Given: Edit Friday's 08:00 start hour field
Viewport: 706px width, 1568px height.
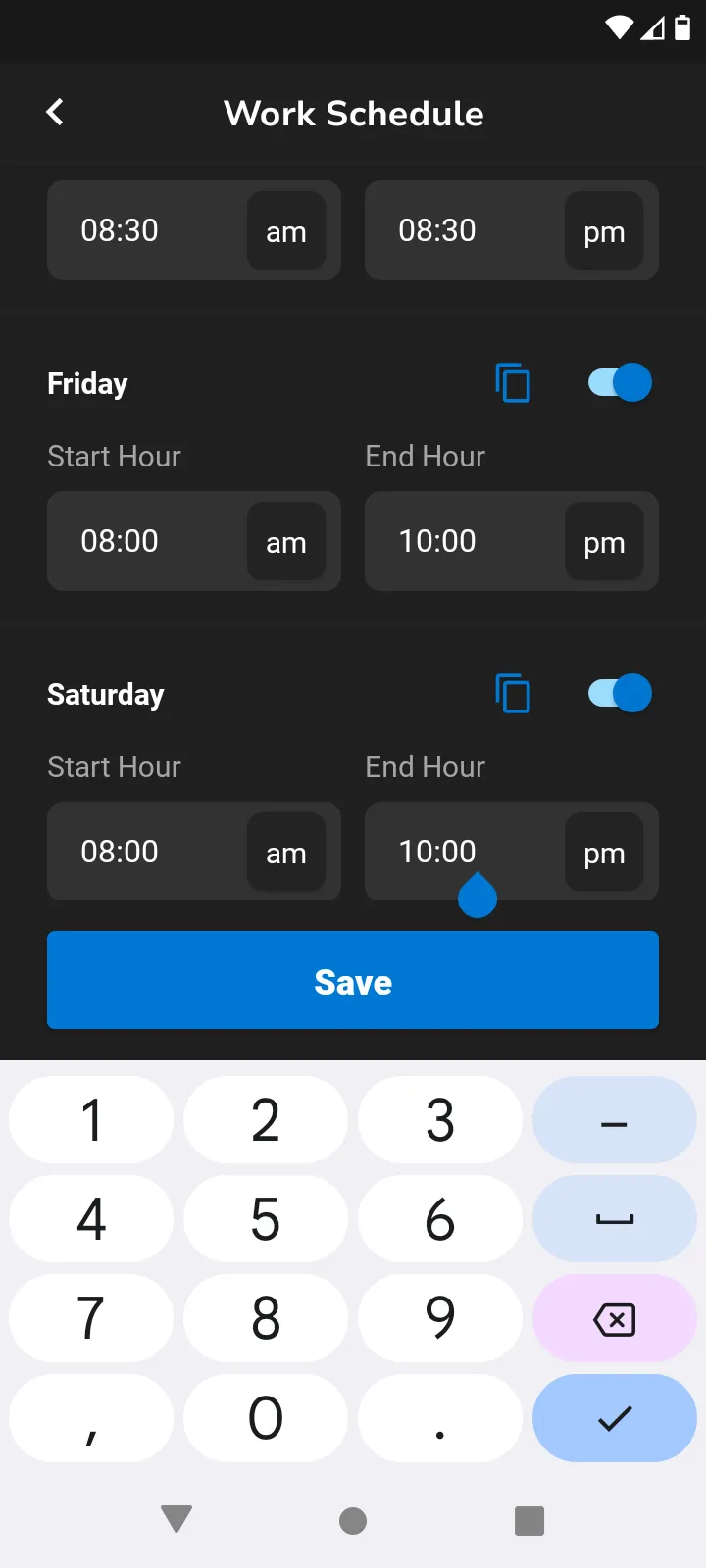Looking at the screenshot, I should 147,541.
